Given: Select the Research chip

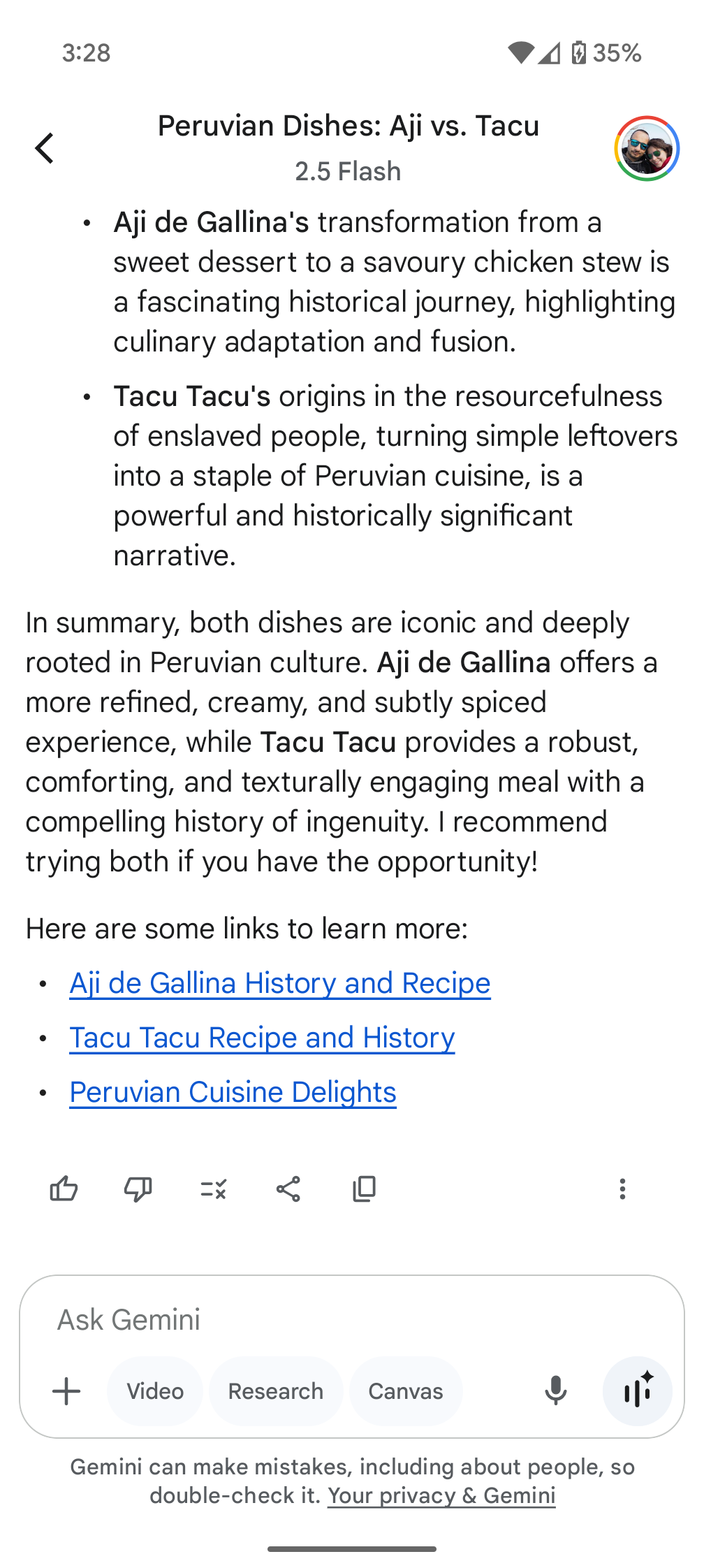Looking at the screenshot, I should point(276,1391).
